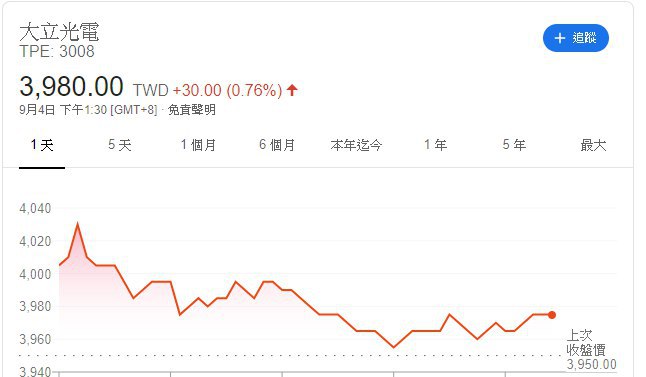Open the 本年迄今 tab
This screenshot has width=646, height=377.
coord(356,145)
